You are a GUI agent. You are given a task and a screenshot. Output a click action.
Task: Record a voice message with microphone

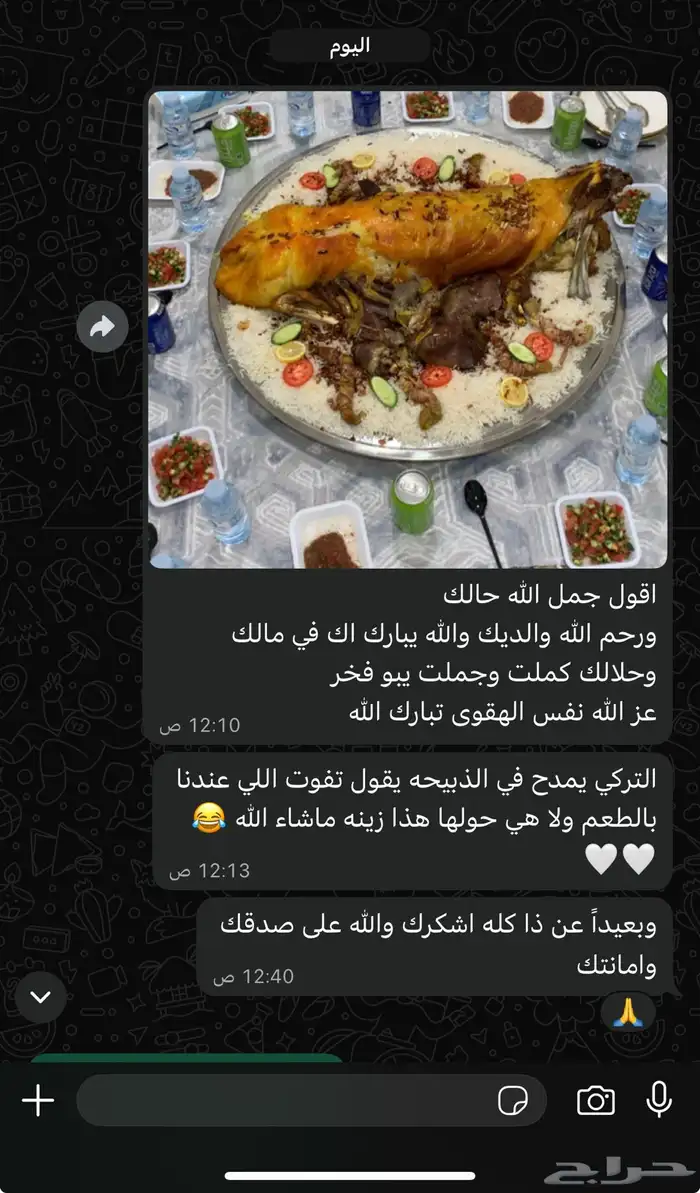tap(659, 1100)
